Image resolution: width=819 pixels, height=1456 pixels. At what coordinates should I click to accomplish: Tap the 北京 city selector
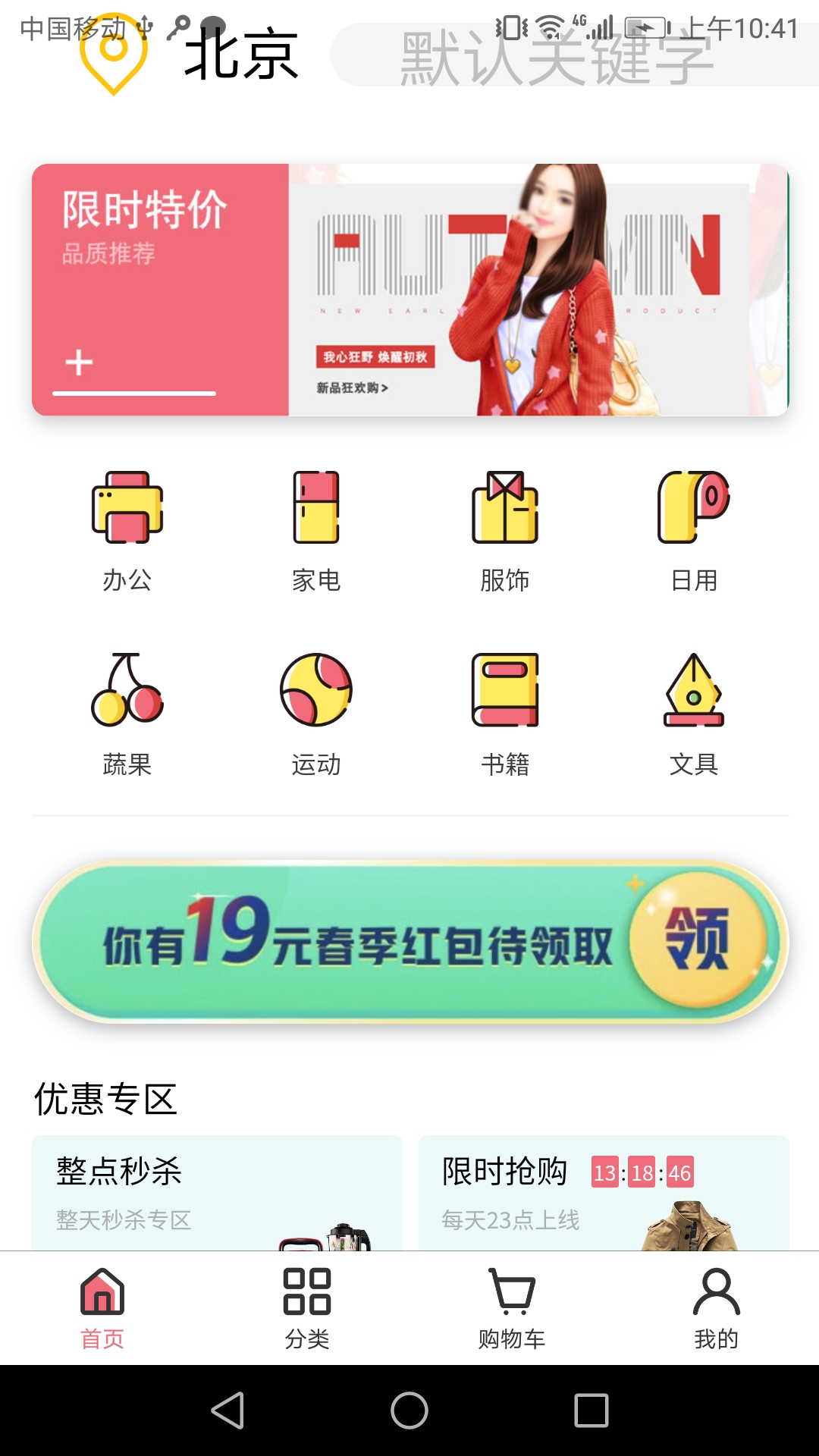tap(240, 56)
